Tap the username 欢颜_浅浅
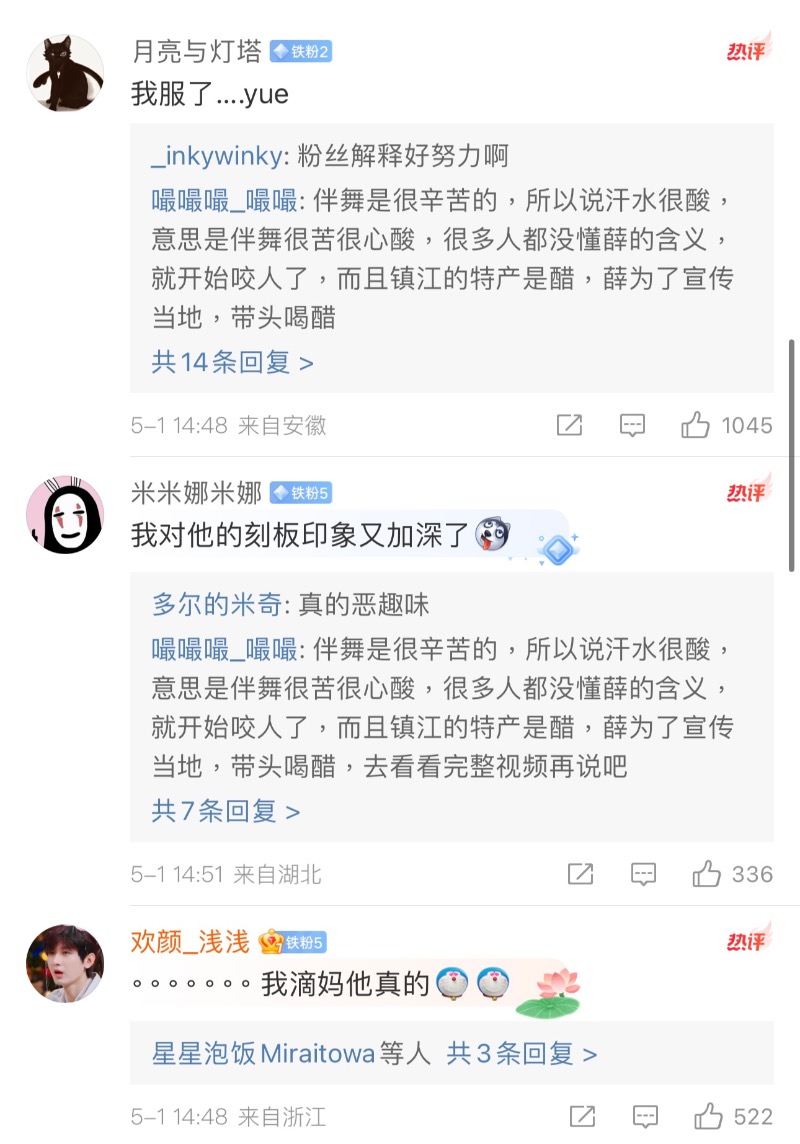The height and width of the screenshot is (1144, 800). click(x=190, y=942)
